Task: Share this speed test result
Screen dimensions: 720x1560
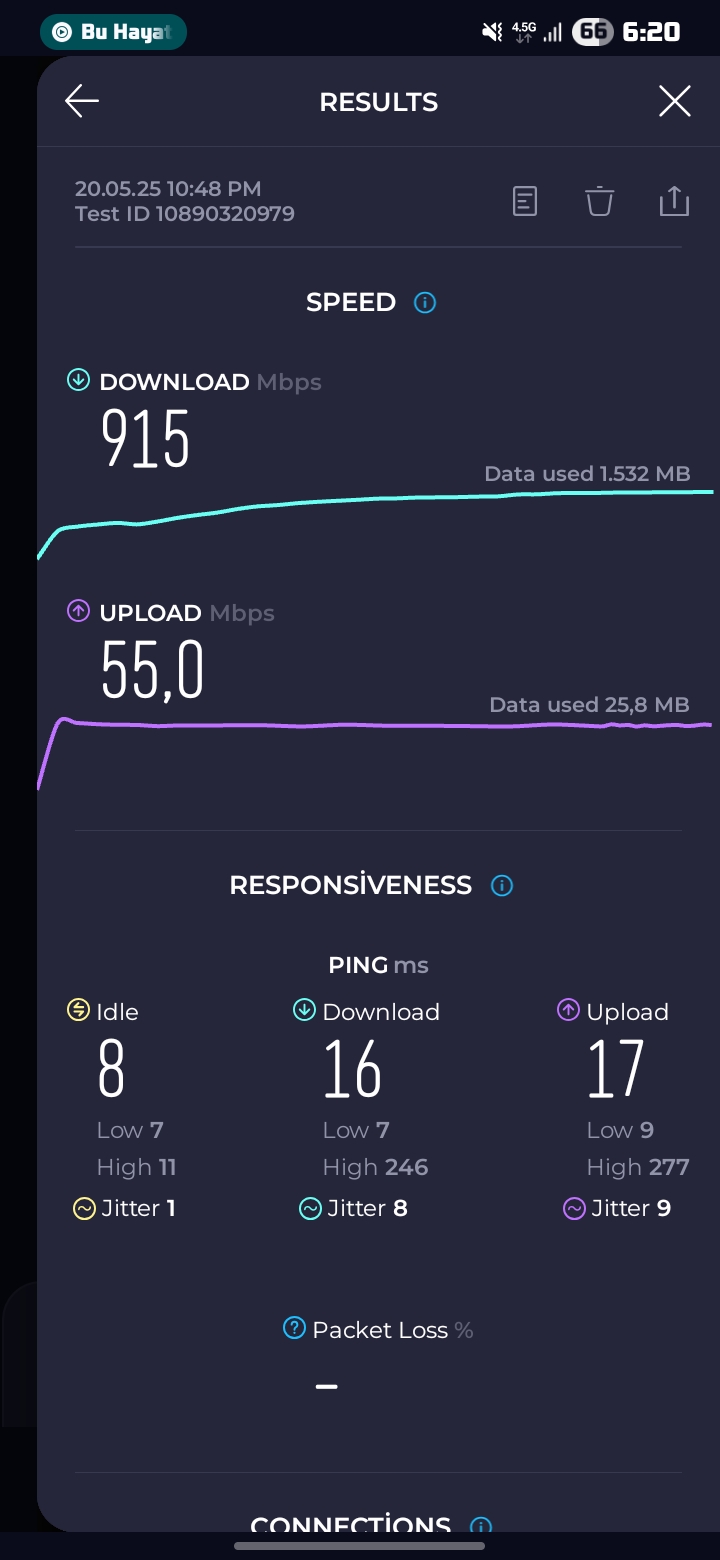Action: click(675, 201)
